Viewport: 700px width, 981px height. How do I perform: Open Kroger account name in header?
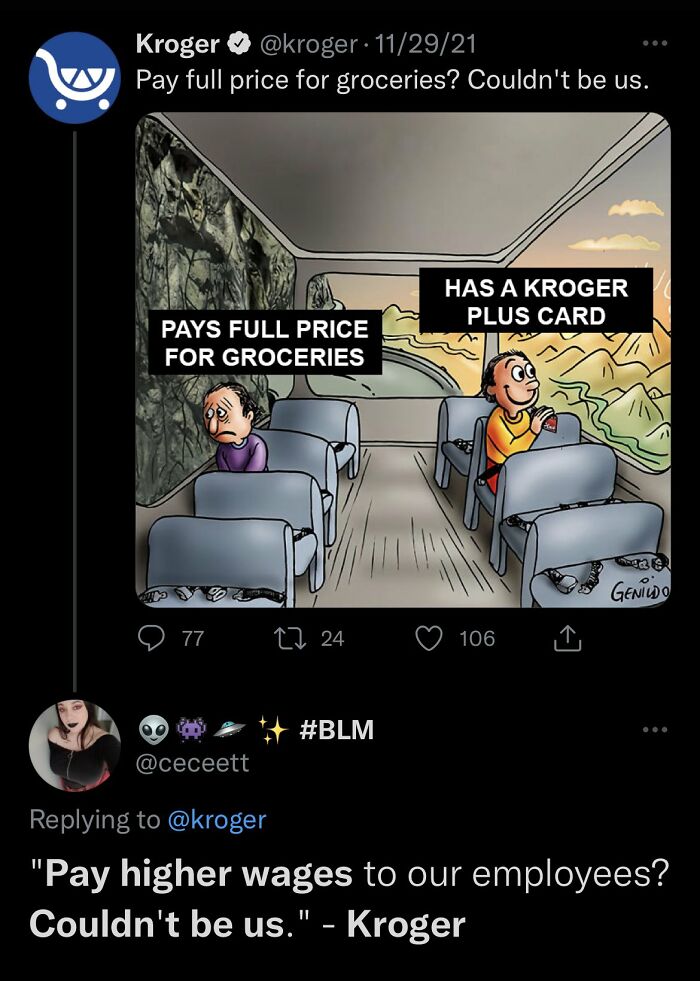(x=177, y=44)
